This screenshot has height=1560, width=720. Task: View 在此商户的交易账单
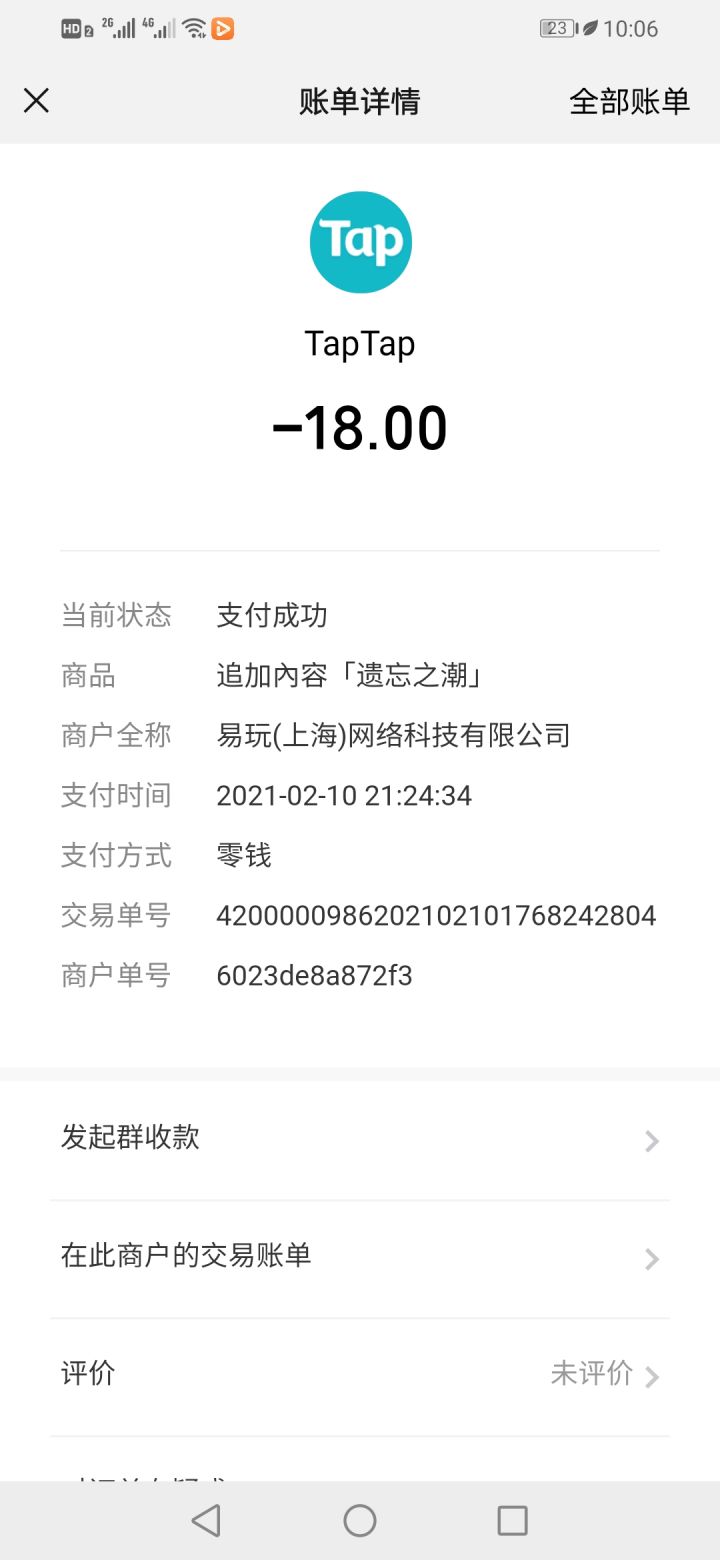point(360,1258)
